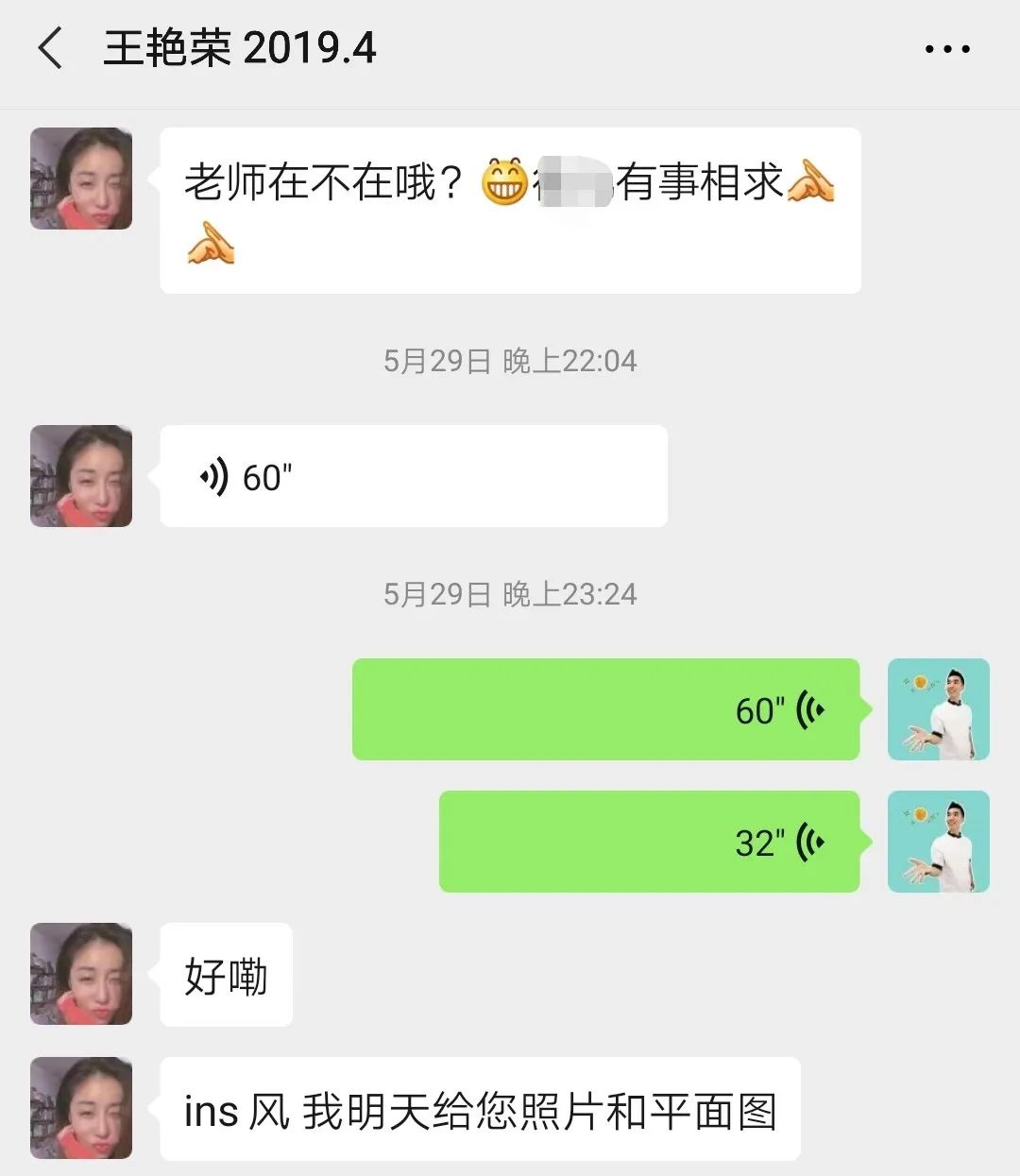The image size is (1020, 1176).
Task: Play the sent 32" voice message
Action: tap(649, 842)
